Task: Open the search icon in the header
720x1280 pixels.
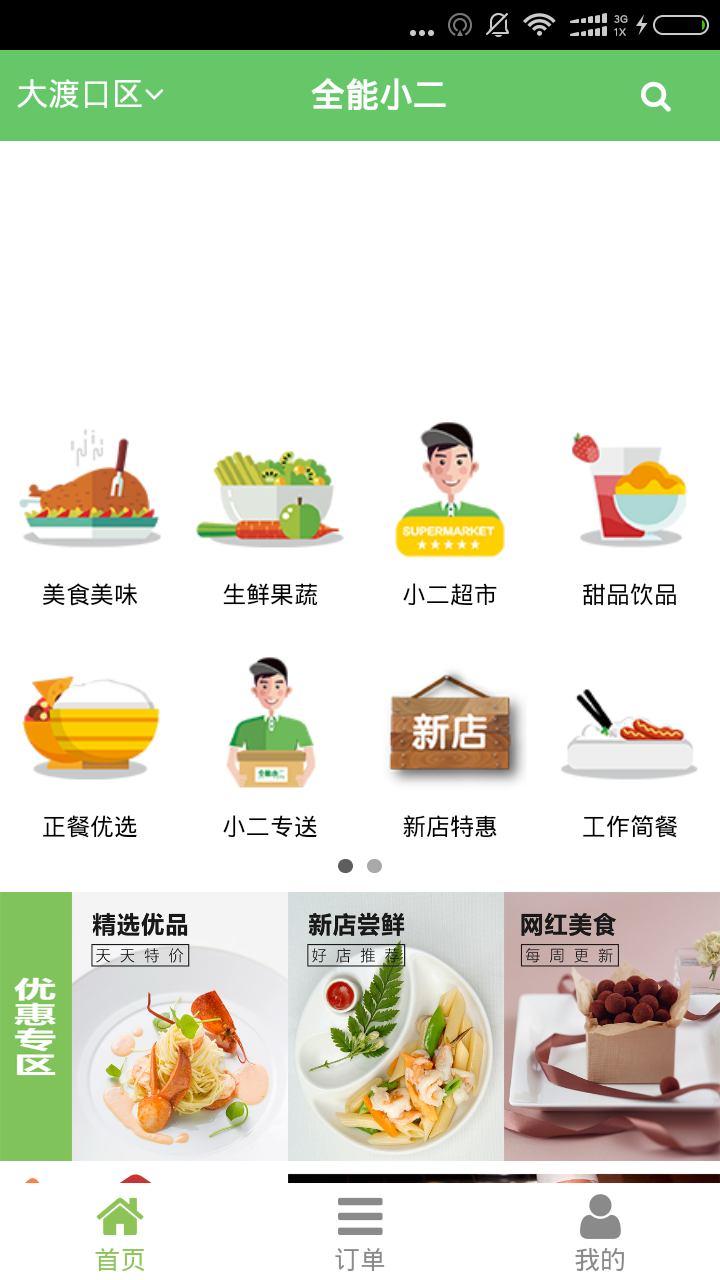Action: (x=655, y=97)
